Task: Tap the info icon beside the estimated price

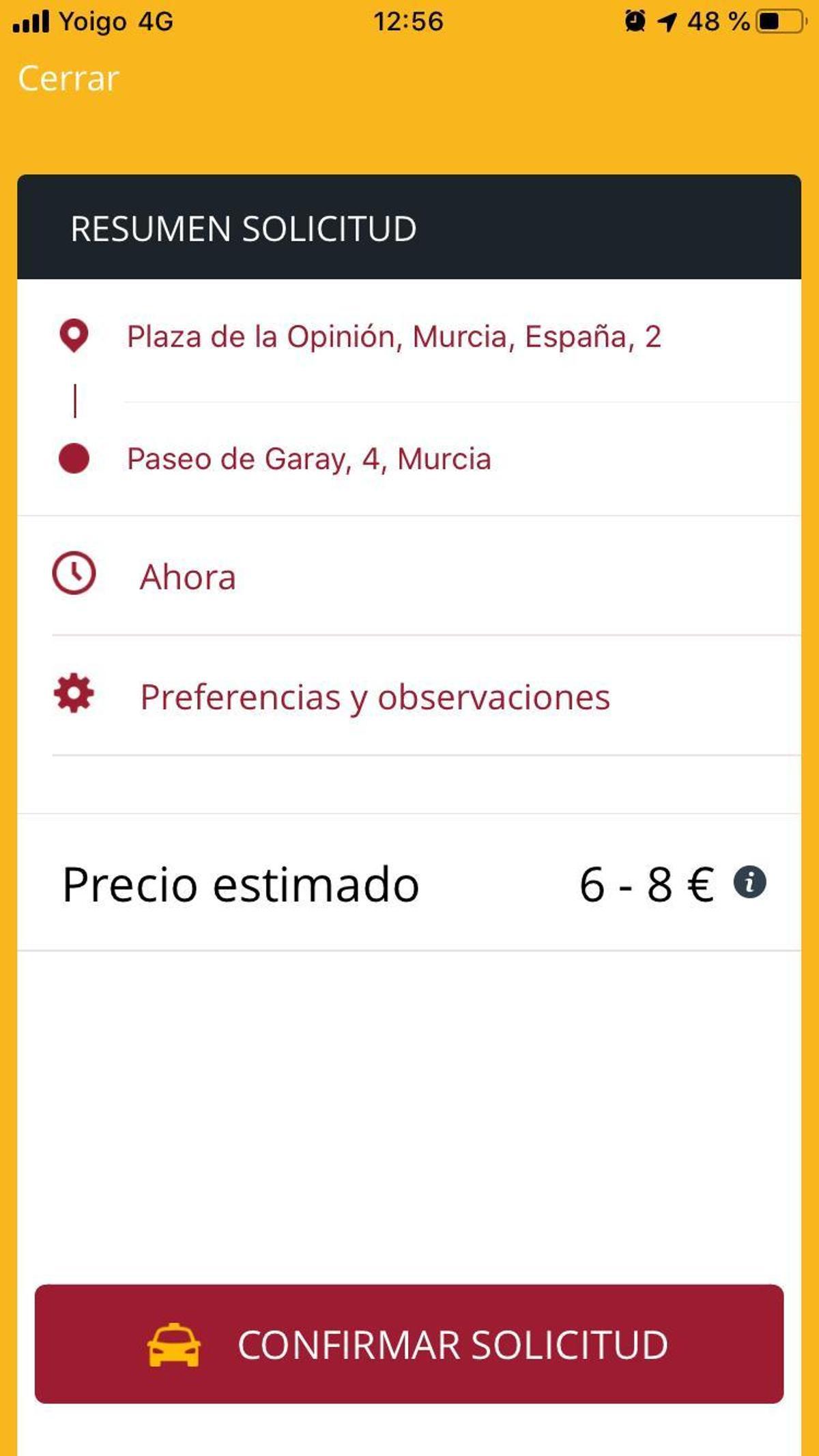Action: click(751, 883)
